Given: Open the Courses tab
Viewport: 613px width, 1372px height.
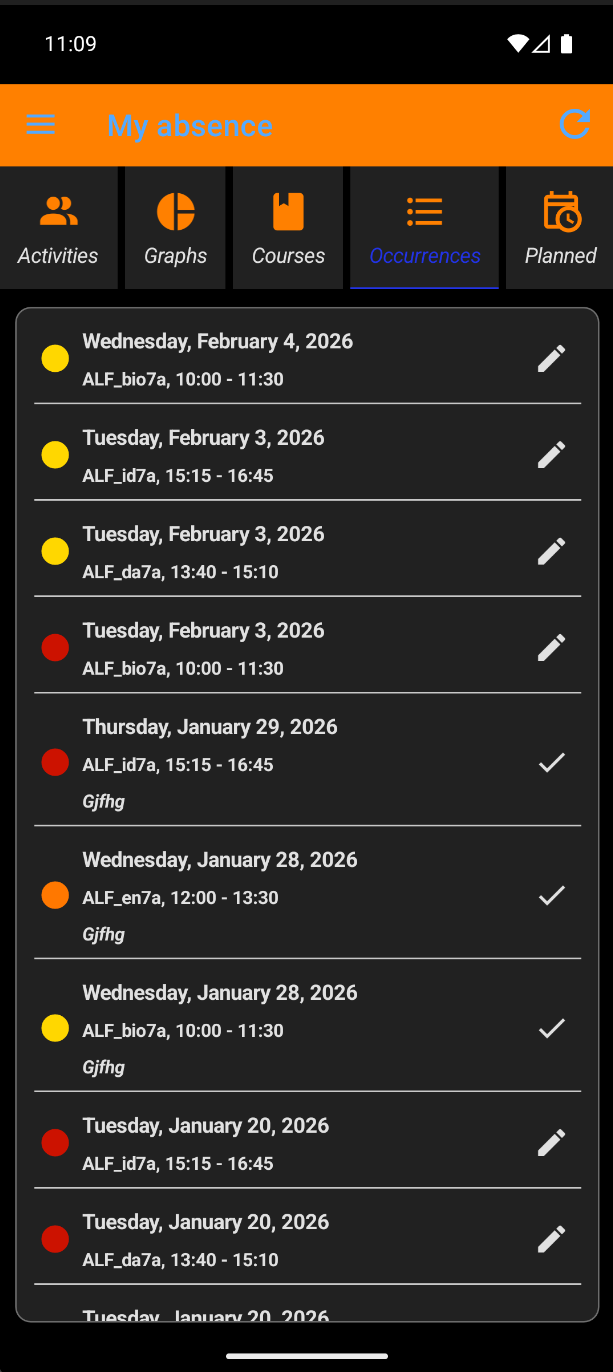Looking at the screenshot, I should click(288, 229).
